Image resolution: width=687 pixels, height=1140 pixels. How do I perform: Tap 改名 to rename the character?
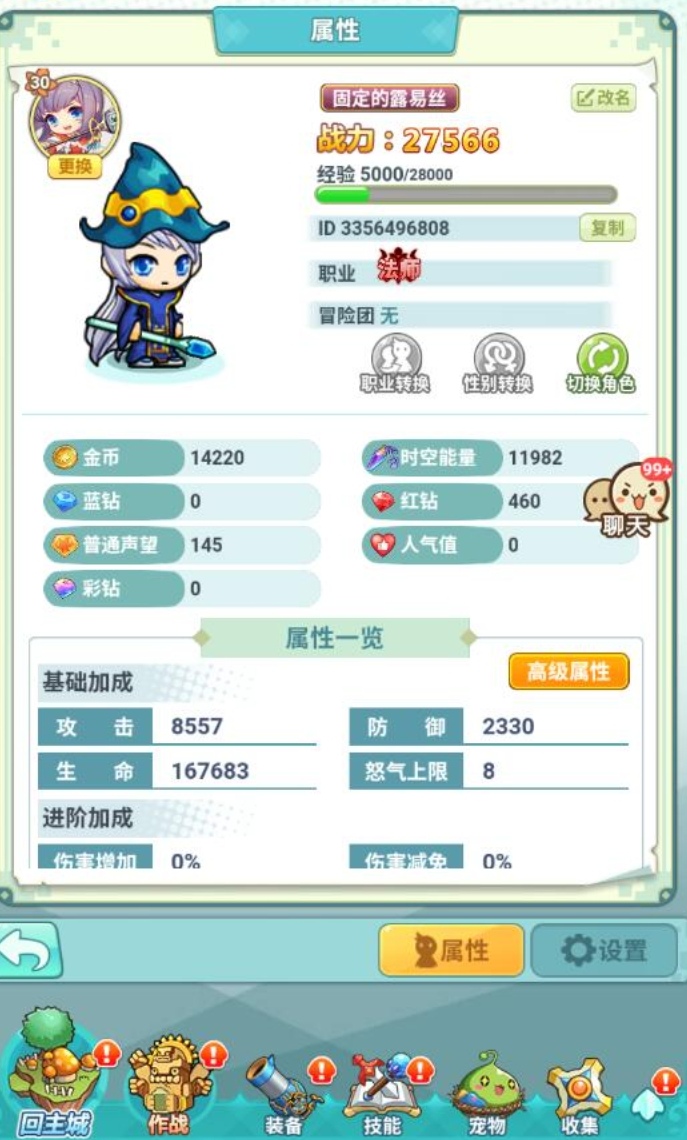point(603,97)
